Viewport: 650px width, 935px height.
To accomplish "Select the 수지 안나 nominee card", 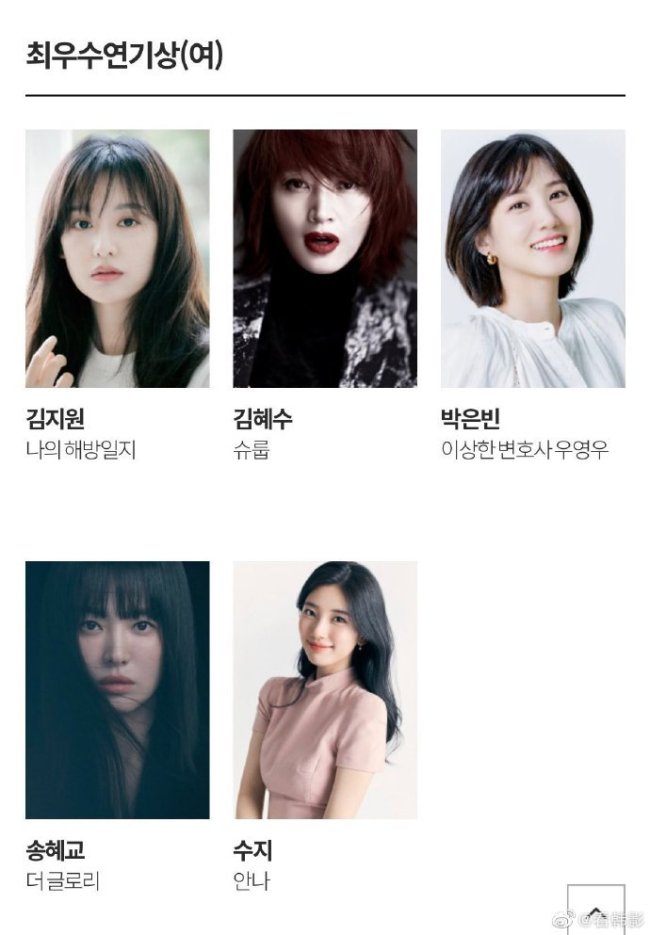I will 325,690.
